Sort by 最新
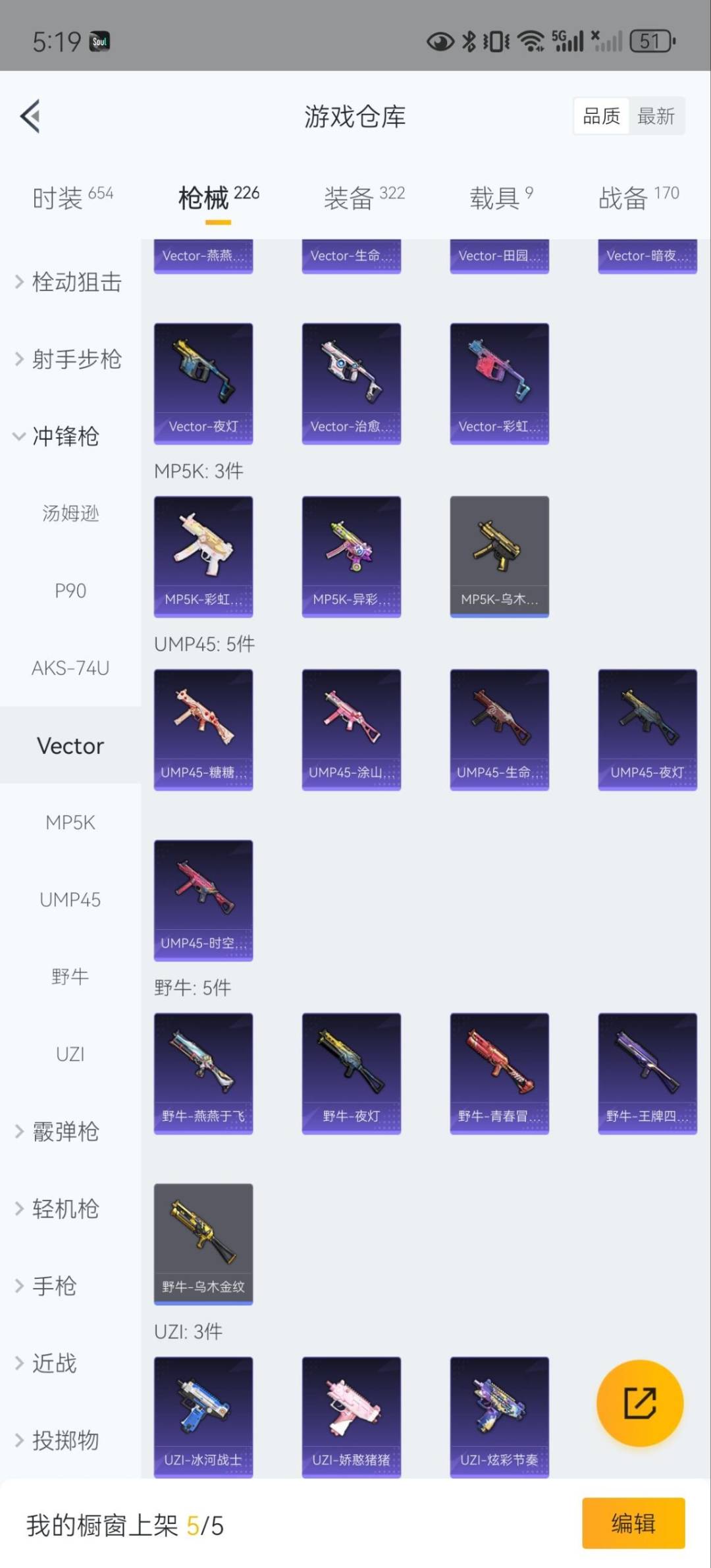This screenshot has width=711, height=1568. pos(656,117)
